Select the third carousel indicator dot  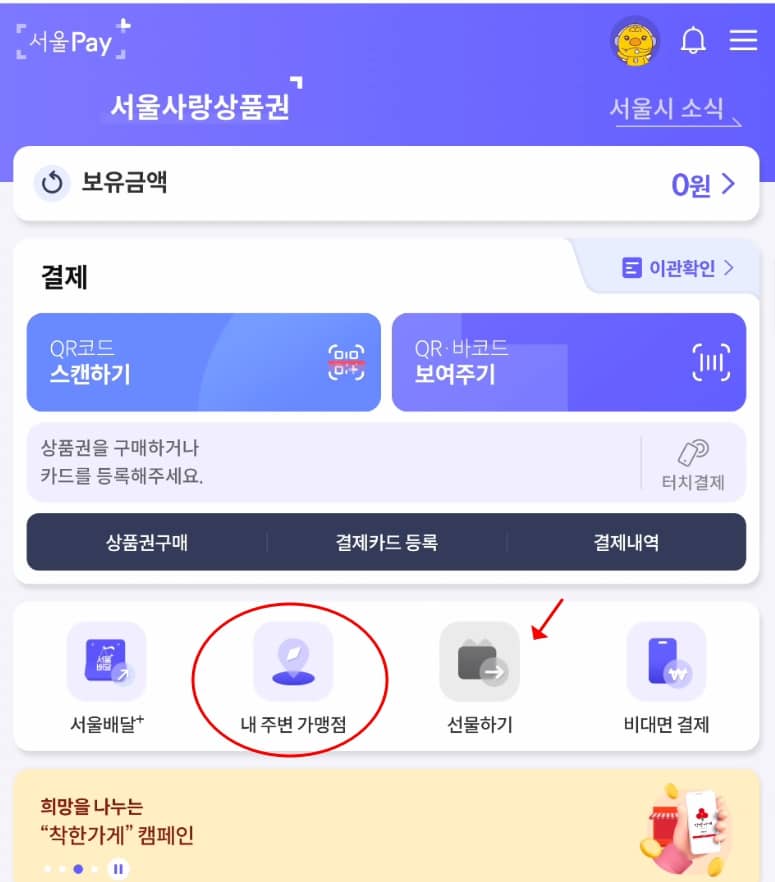click(x=78, y=868)
